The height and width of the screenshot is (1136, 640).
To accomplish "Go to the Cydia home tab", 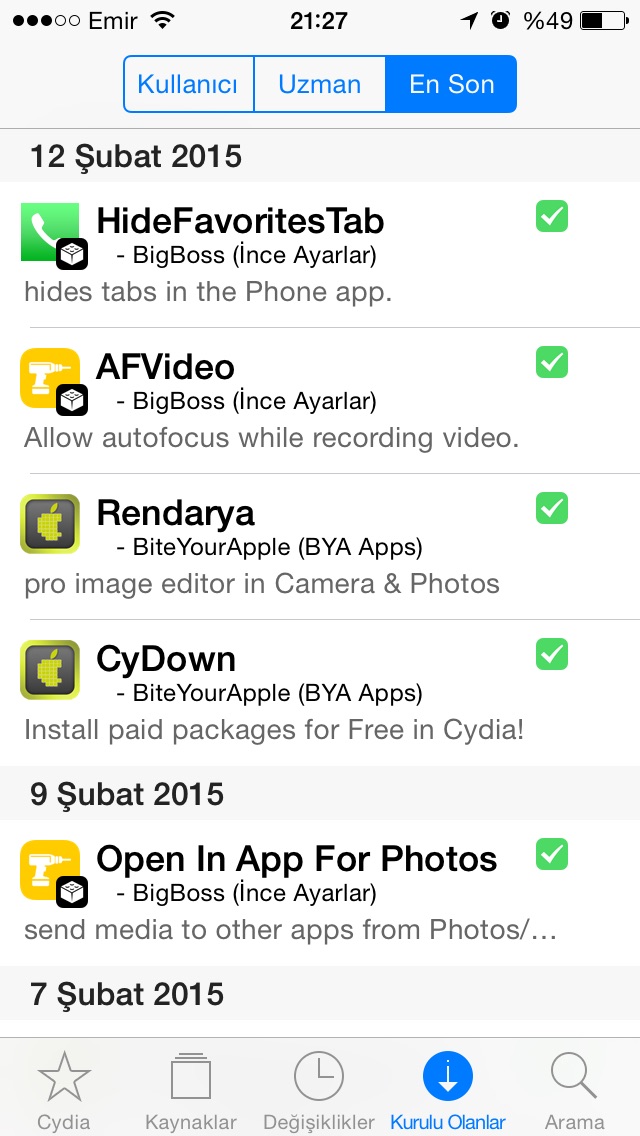I will (64, 1089).
